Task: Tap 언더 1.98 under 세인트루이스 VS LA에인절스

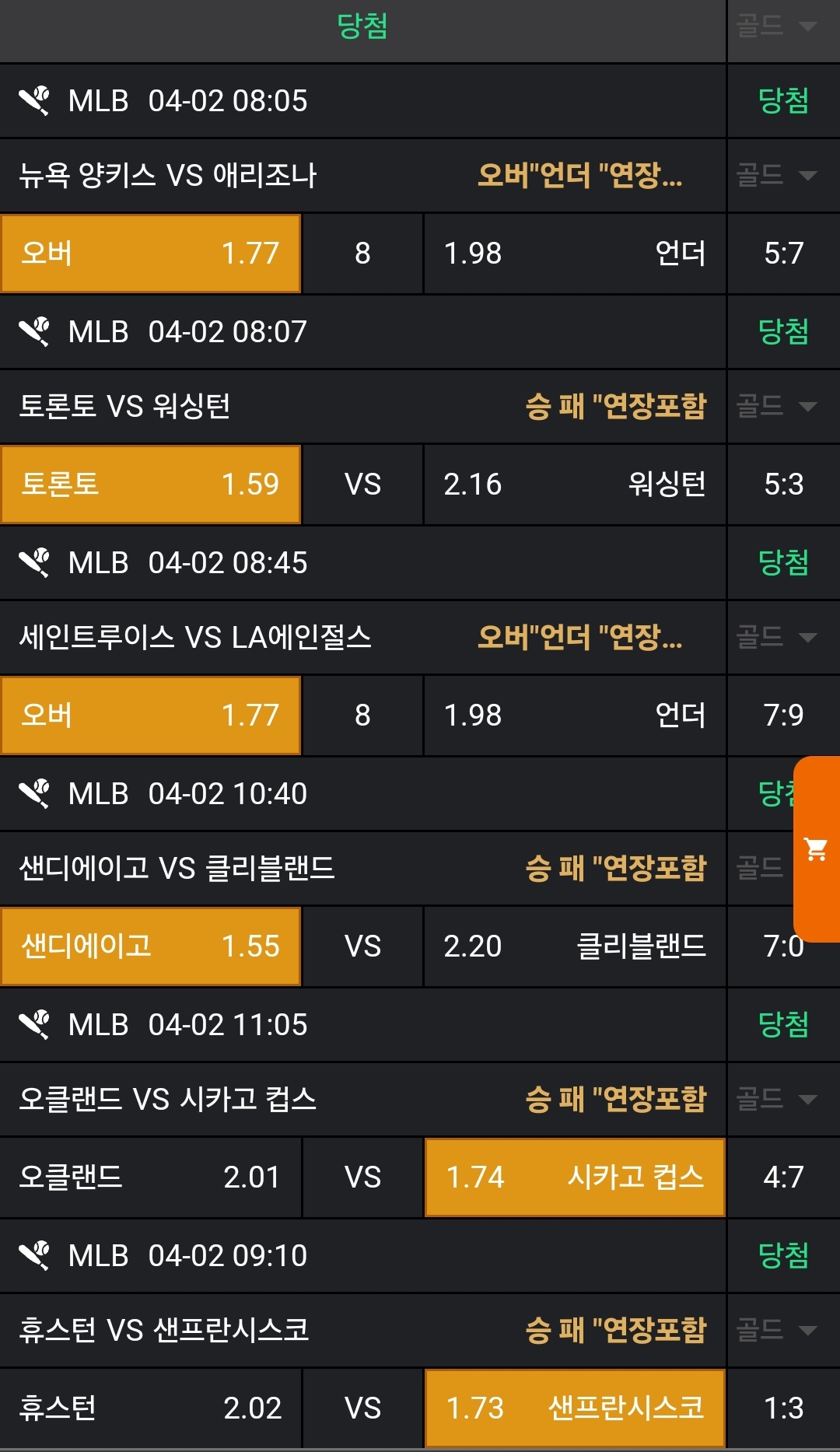Action: 575,715
